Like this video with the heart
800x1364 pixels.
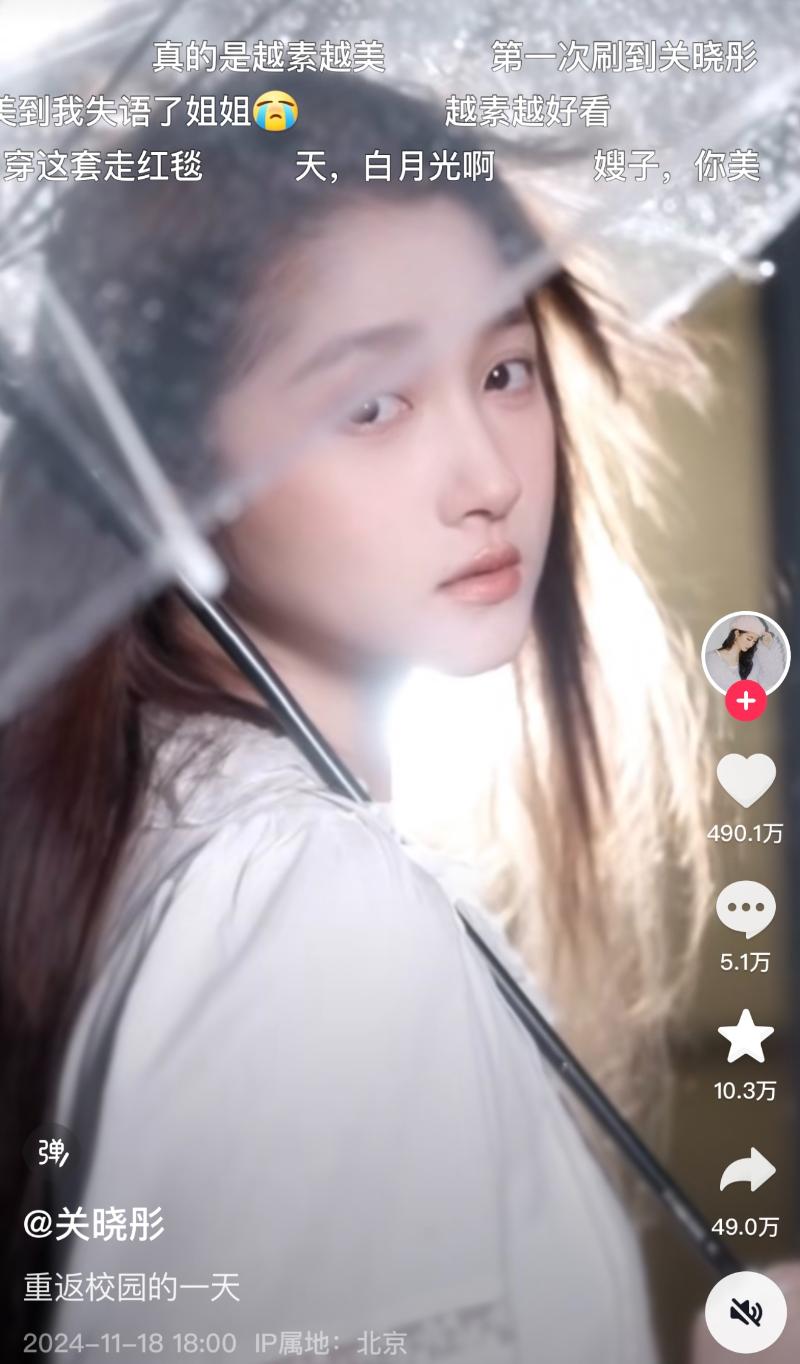[x=746, y=781]
